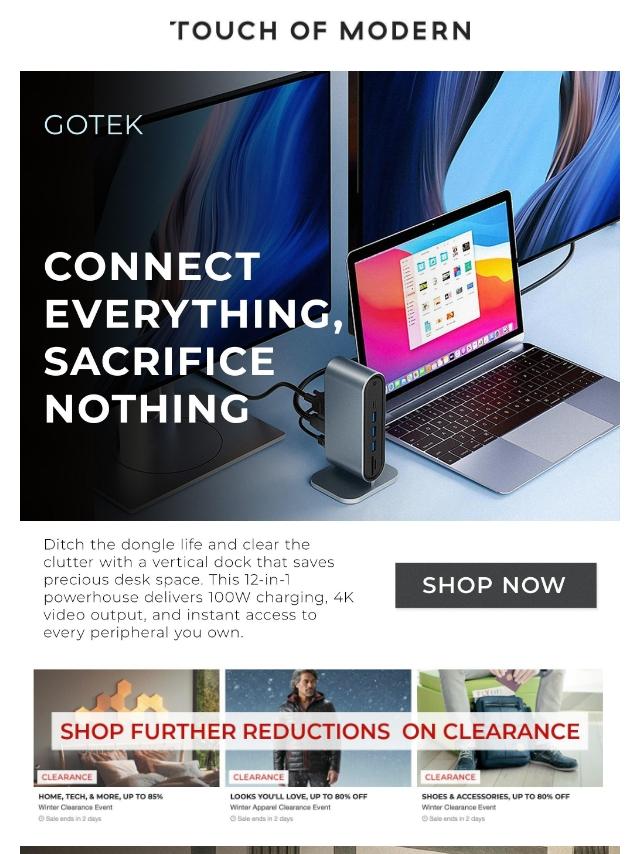Open the Gotek dock hero banner
640x854 pixels.
pos(320,295)
